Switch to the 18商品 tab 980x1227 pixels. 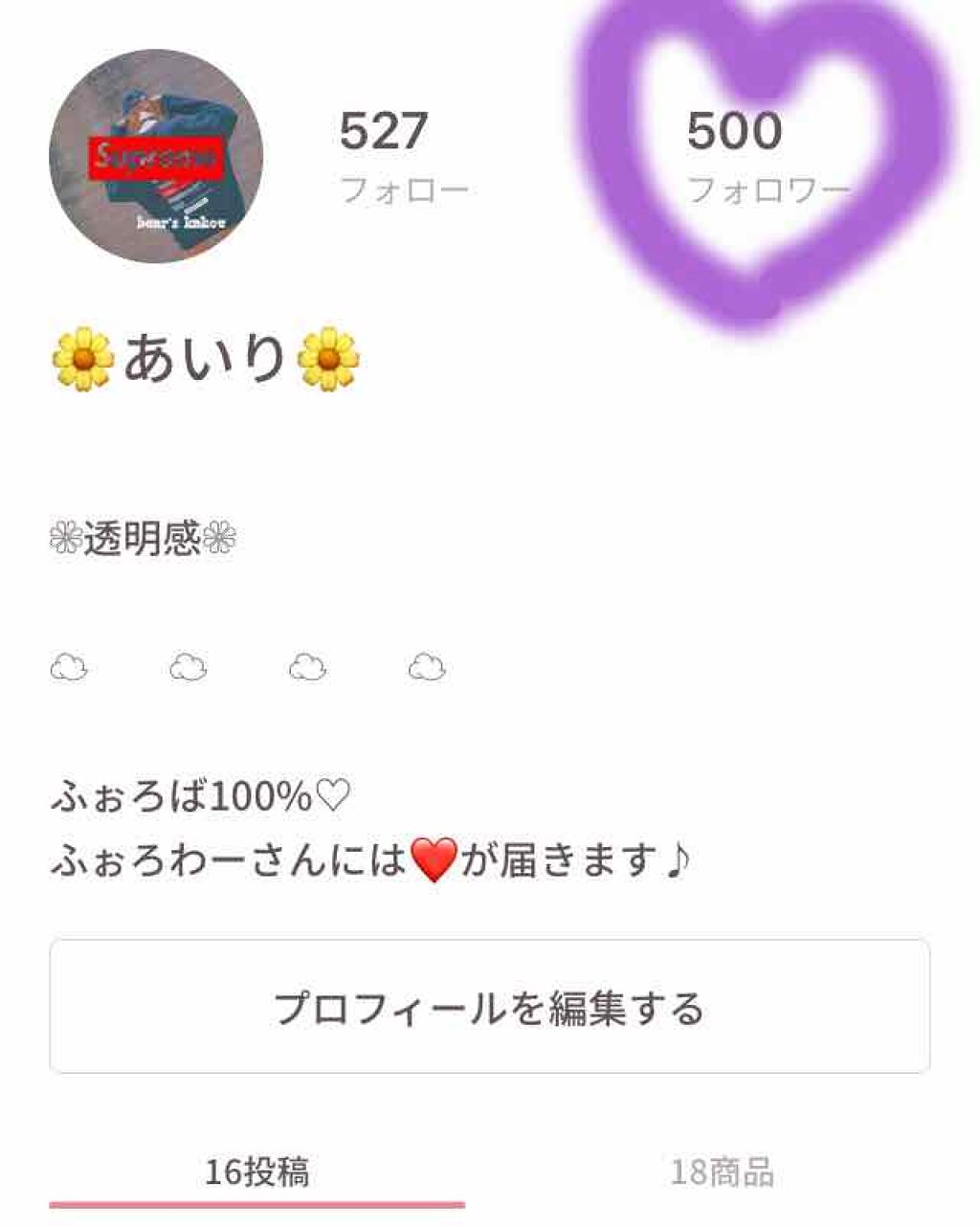pyautogui.click(x=722, y=1171)
